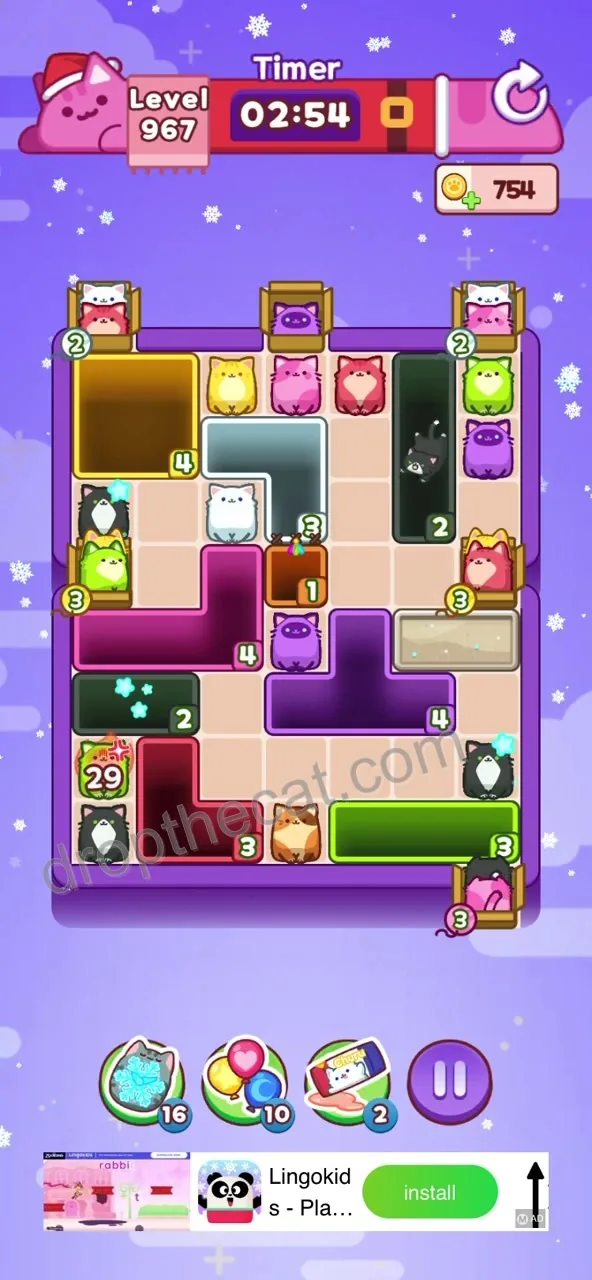The width and height of the screenshot is (592, 1280).
Task: Restart the level with the refresh arrow
Action: tap(521, 93)
